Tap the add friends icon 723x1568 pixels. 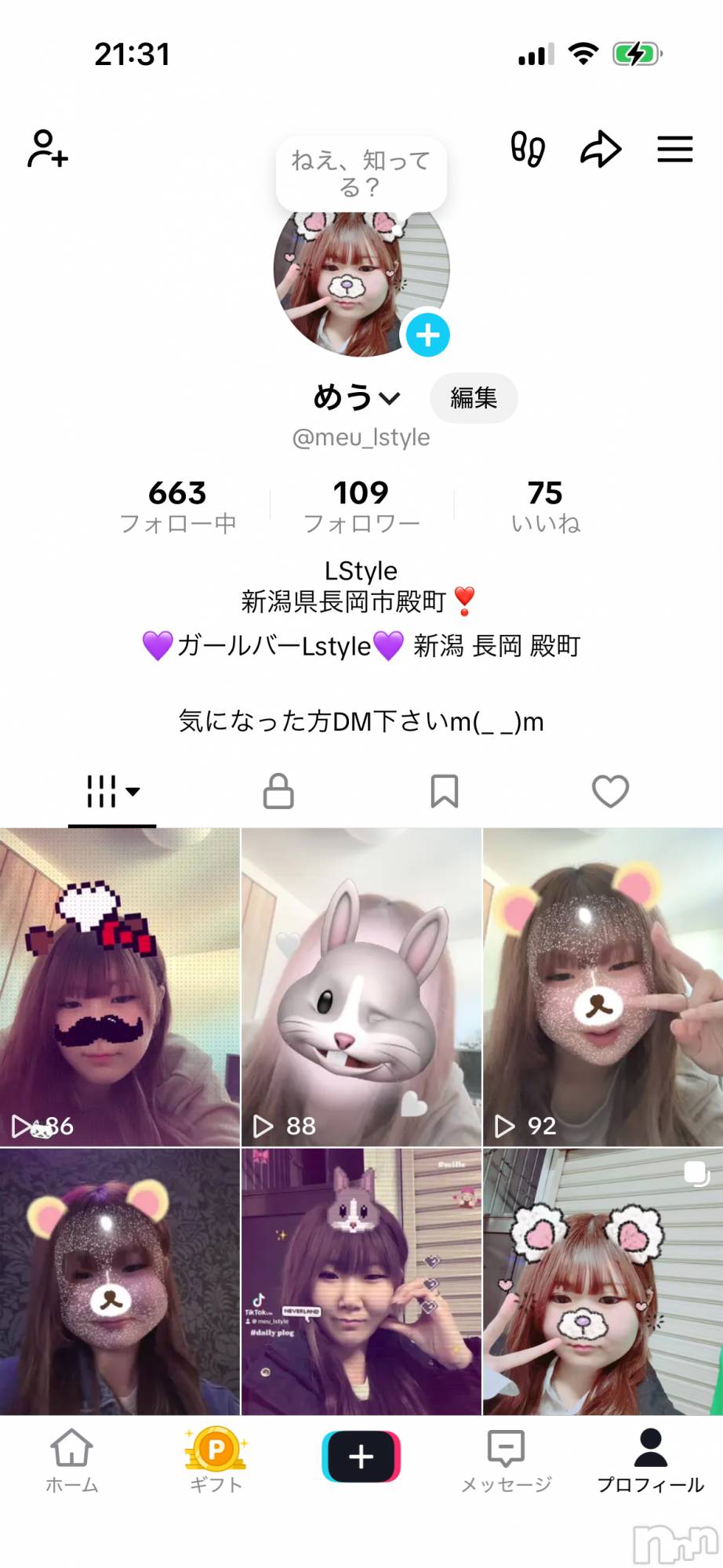click(49, 149)
